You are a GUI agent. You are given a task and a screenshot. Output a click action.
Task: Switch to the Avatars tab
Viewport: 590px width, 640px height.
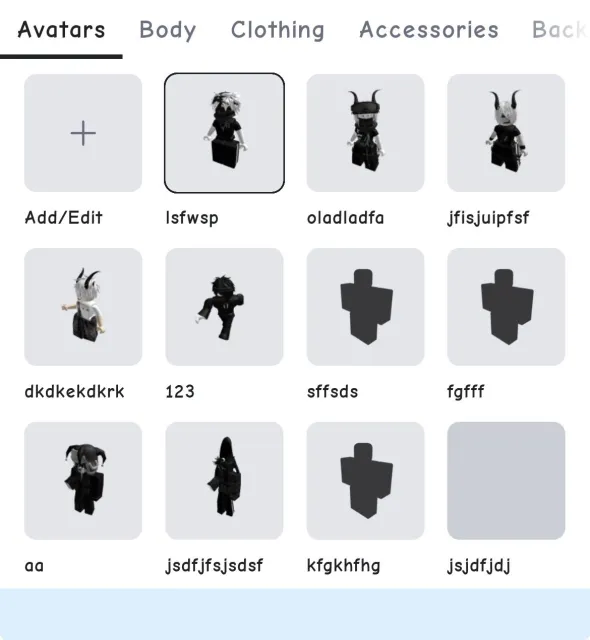tap(62, 30)
